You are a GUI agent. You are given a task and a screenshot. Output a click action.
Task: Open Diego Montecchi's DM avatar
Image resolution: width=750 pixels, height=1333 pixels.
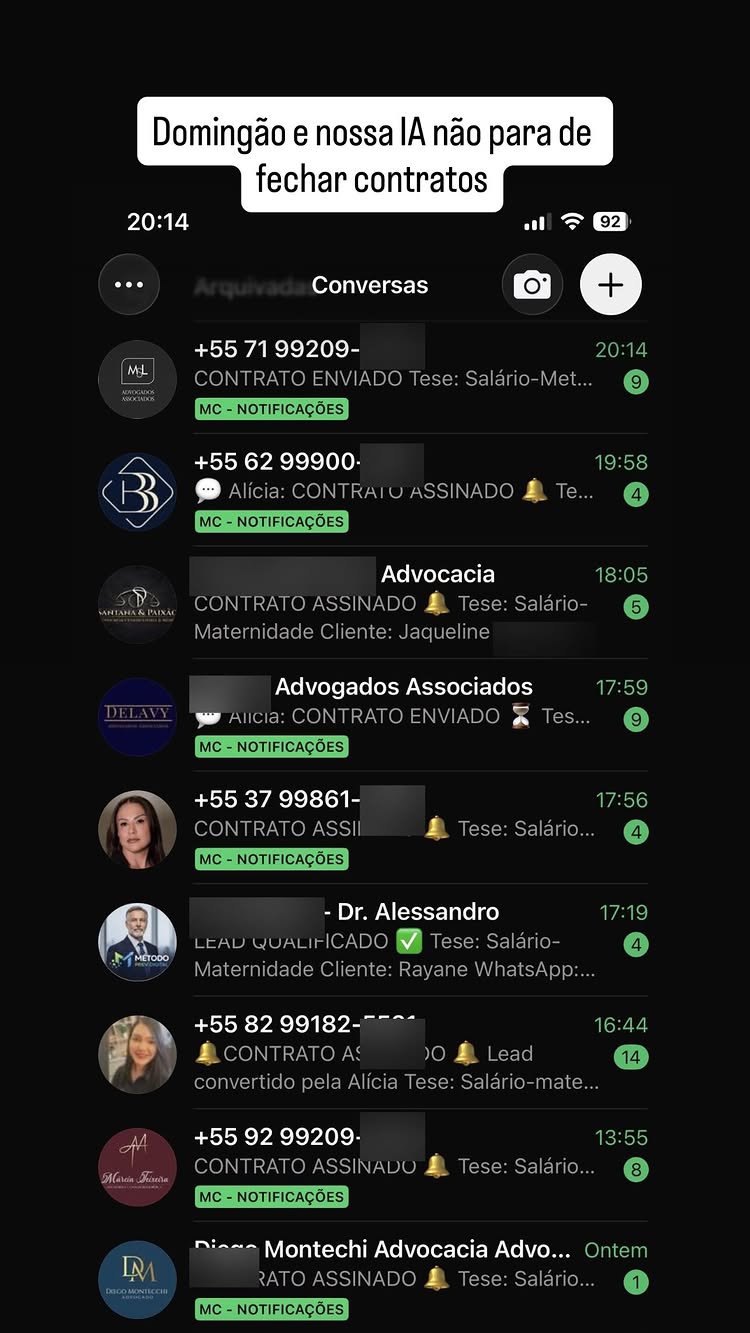point(137,1279)
